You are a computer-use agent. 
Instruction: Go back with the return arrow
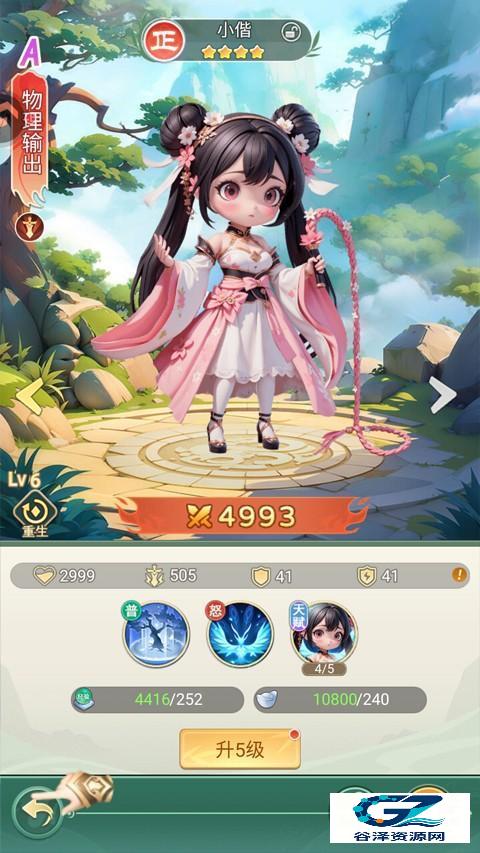point(36,812)
